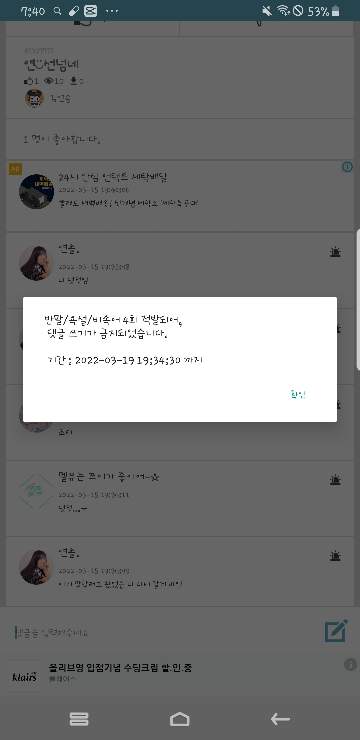Confirm the comment ban notice with 확인
Image resolution: width=360 pixels, height=740 pixels.
coord(298,395)
